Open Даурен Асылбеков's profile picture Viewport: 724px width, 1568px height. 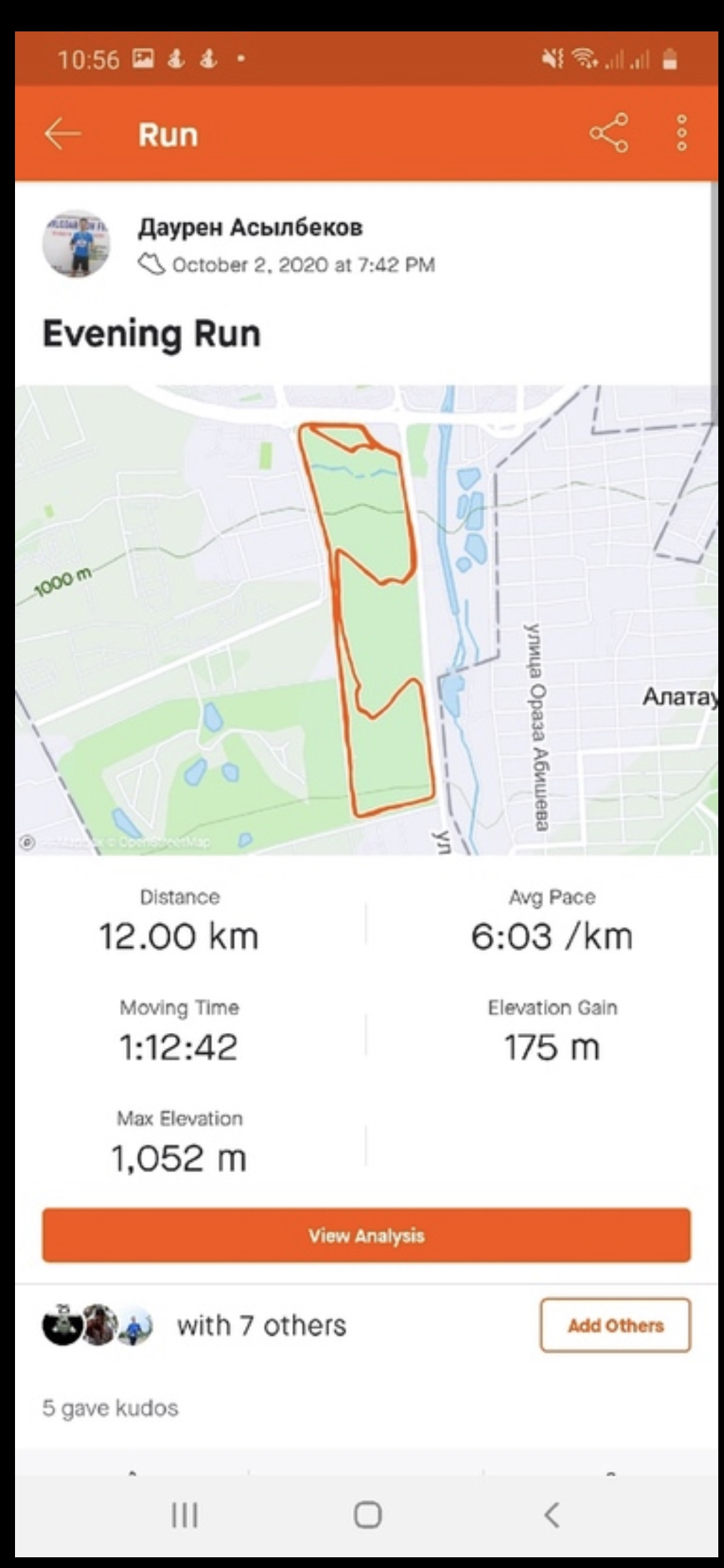tap(76, 244)
